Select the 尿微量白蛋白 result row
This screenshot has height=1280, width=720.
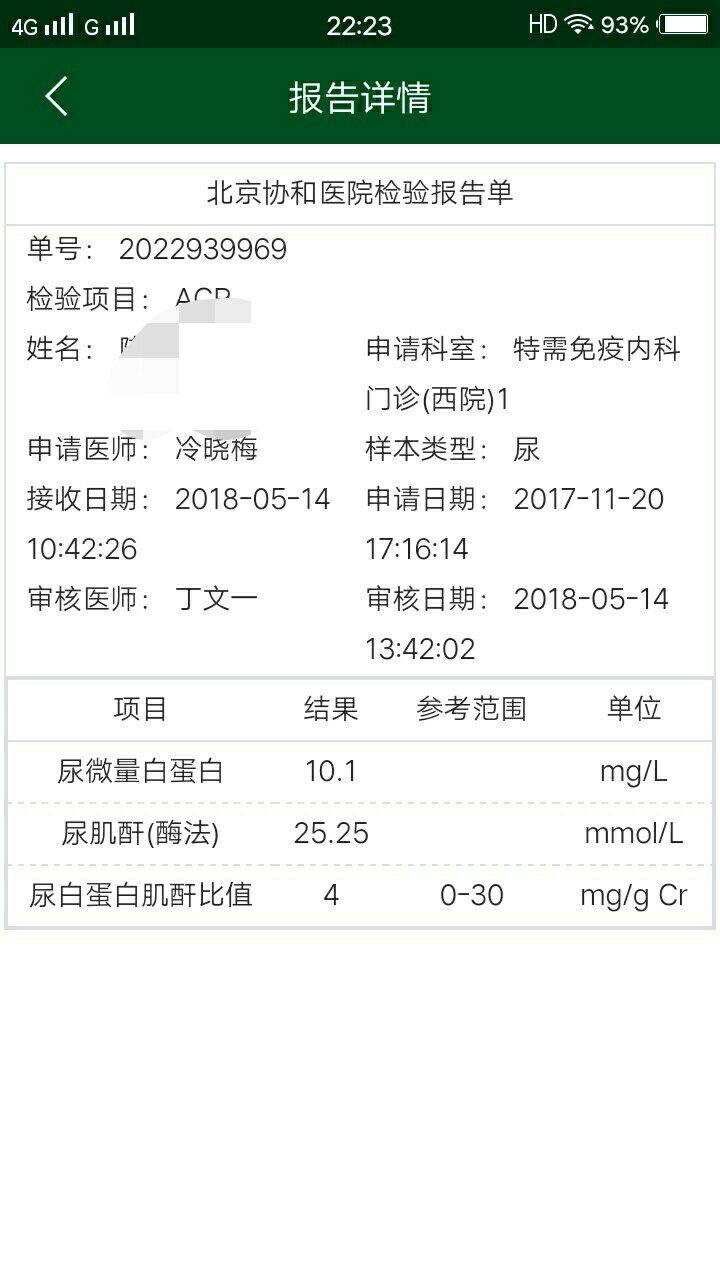click(139, 771)
